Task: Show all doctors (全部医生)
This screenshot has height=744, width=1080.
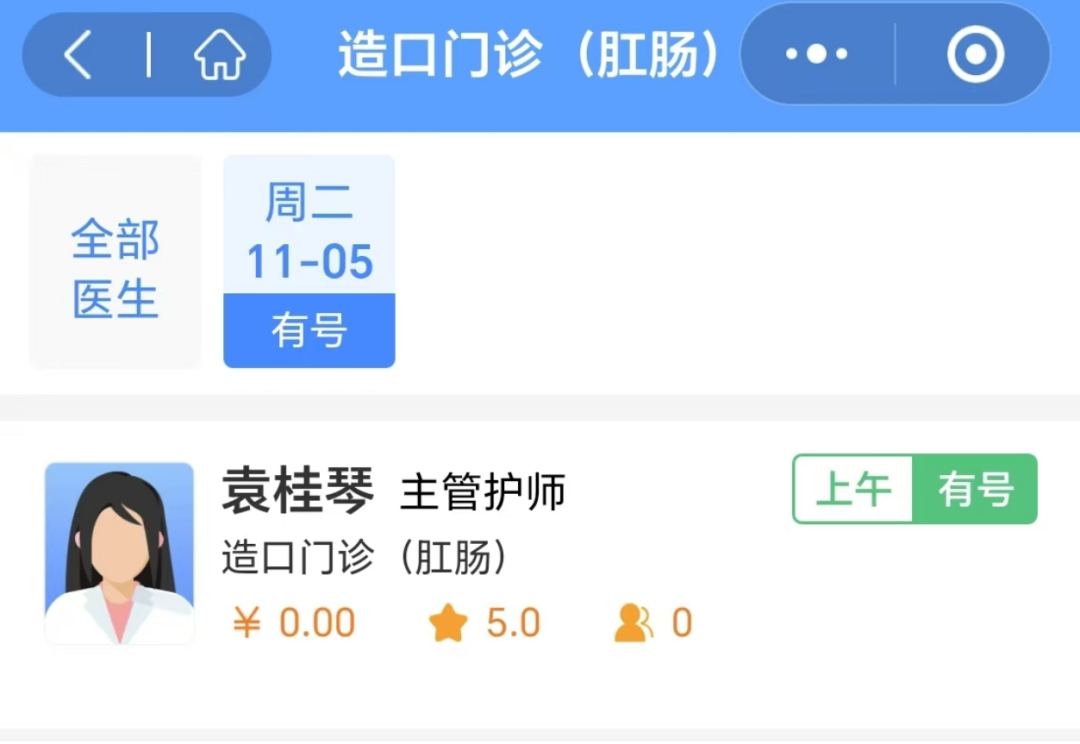Action: coord(115,270)
